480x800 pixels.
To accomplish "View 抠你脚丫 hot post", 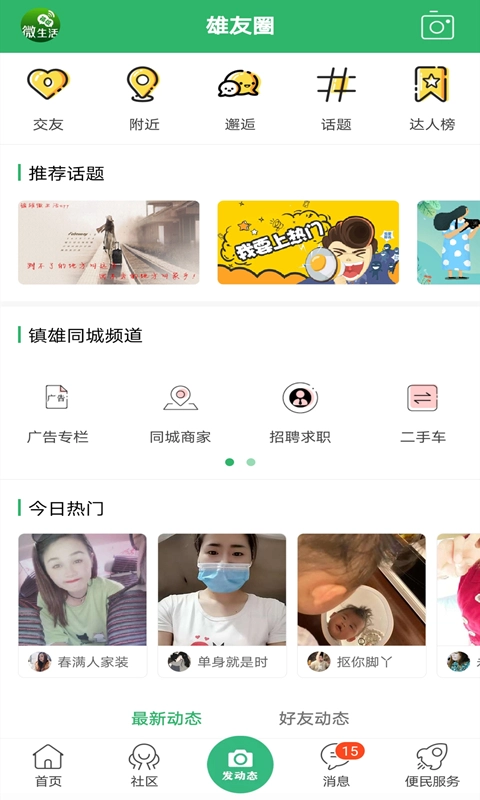I will pos(362,606).
